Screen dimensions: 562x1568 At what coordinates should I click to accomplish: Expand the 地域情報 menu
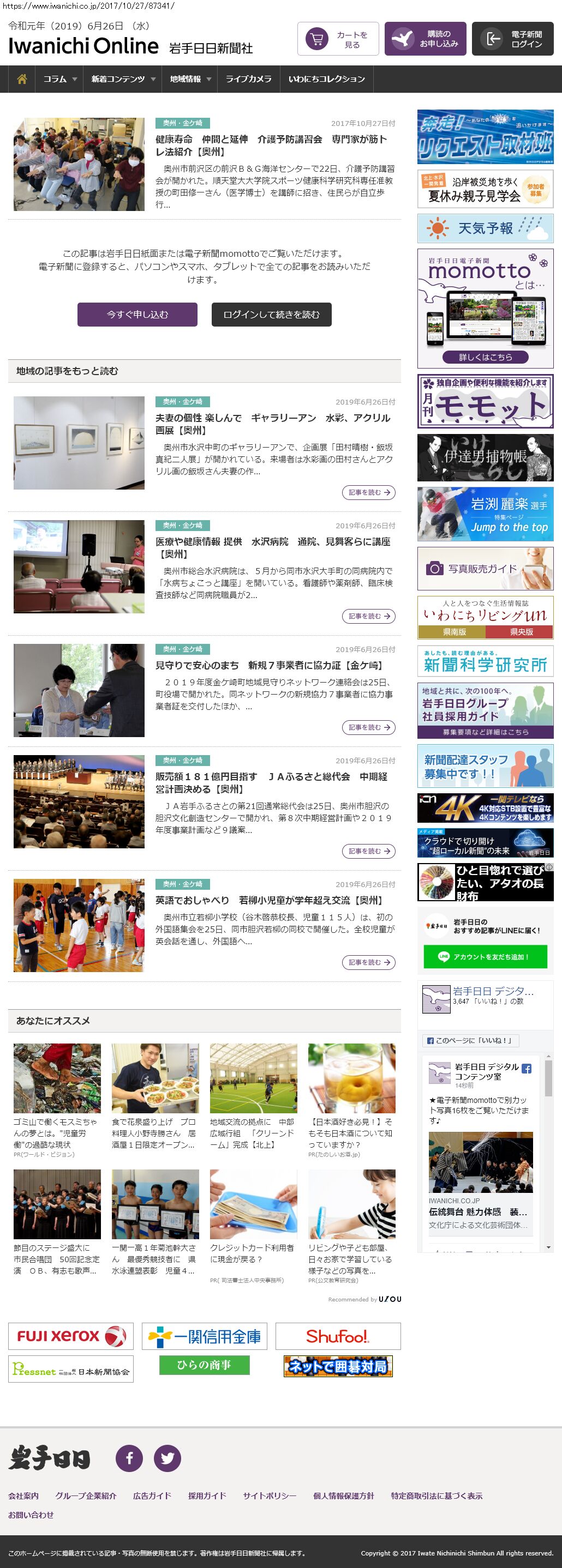[190, 79]
